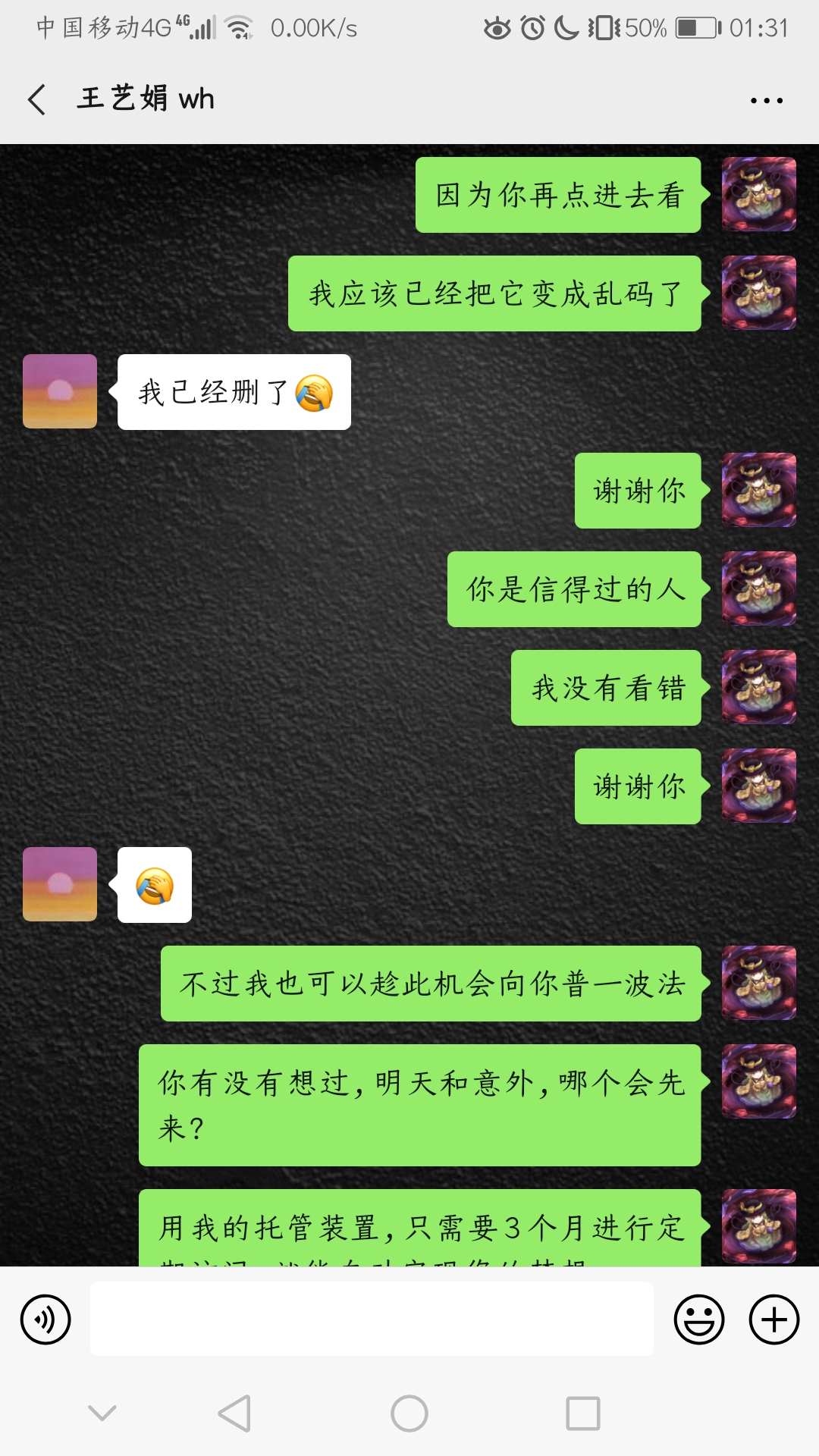Tap the system home button
Screen dimensions: 819x1456
coord(409,1414)
